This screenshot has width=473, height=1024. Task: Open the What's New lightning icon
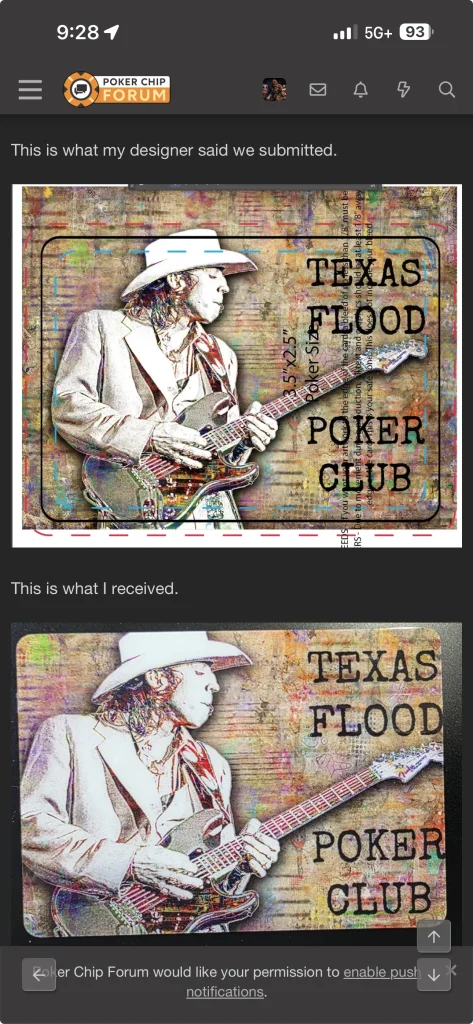click(404, 89)
